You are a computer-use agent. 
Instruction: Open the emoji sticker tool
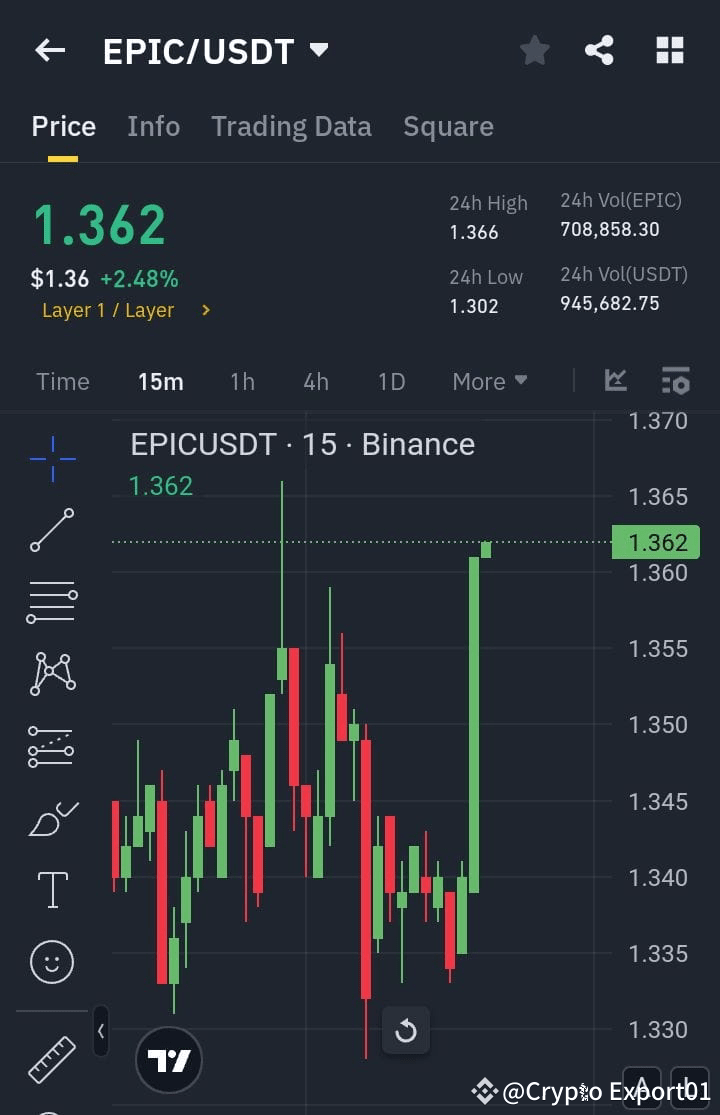(52, 960)
